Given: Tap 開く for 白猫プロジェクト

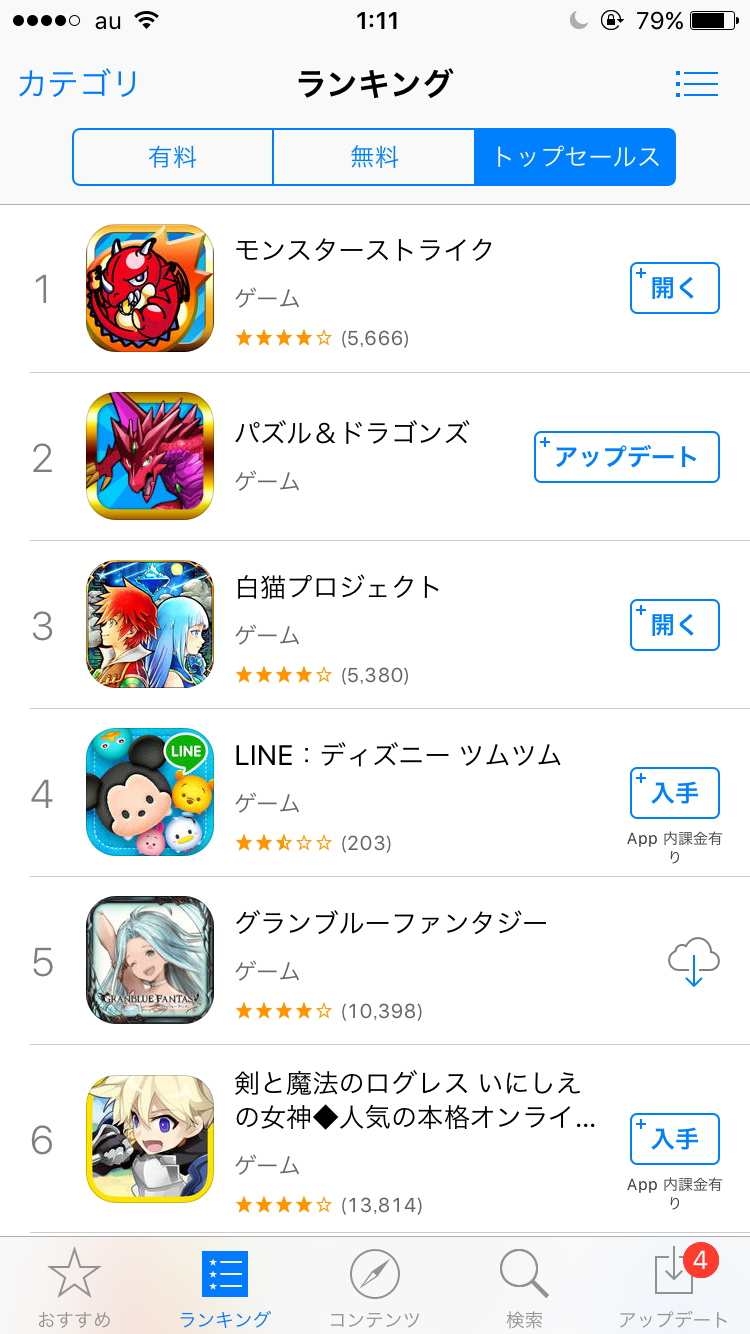Looking at the screenshot, I should [x=674, y=625].
